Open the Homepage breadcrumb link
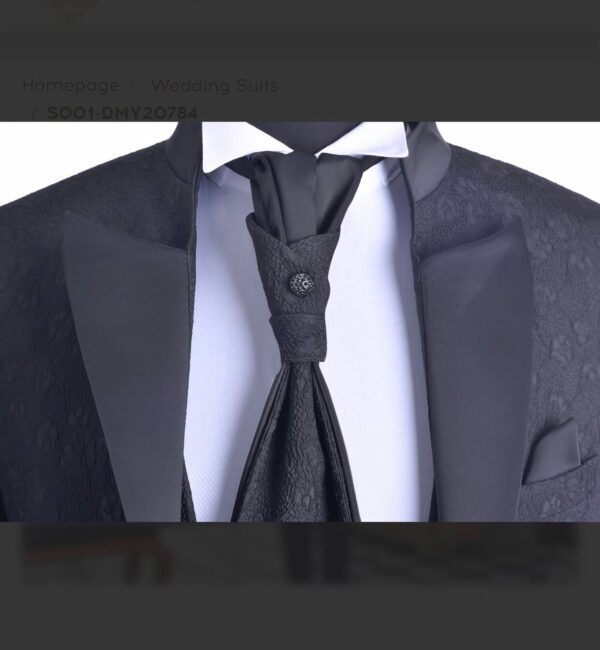Screen dimensions: 600x650 pos(70,86)
